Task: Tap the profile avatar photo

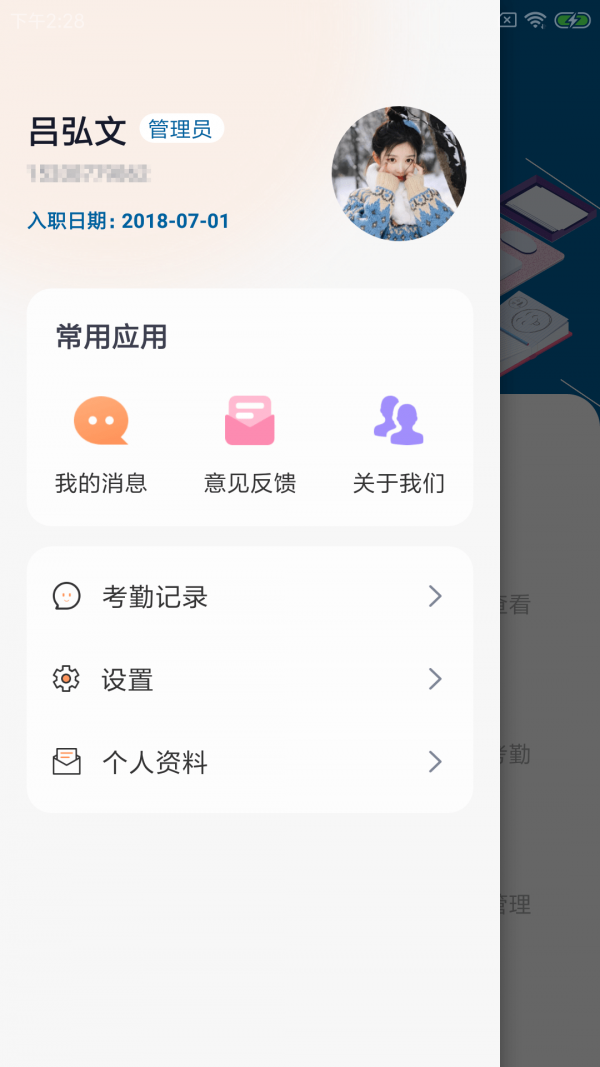Action: click(x=398, y=174)
